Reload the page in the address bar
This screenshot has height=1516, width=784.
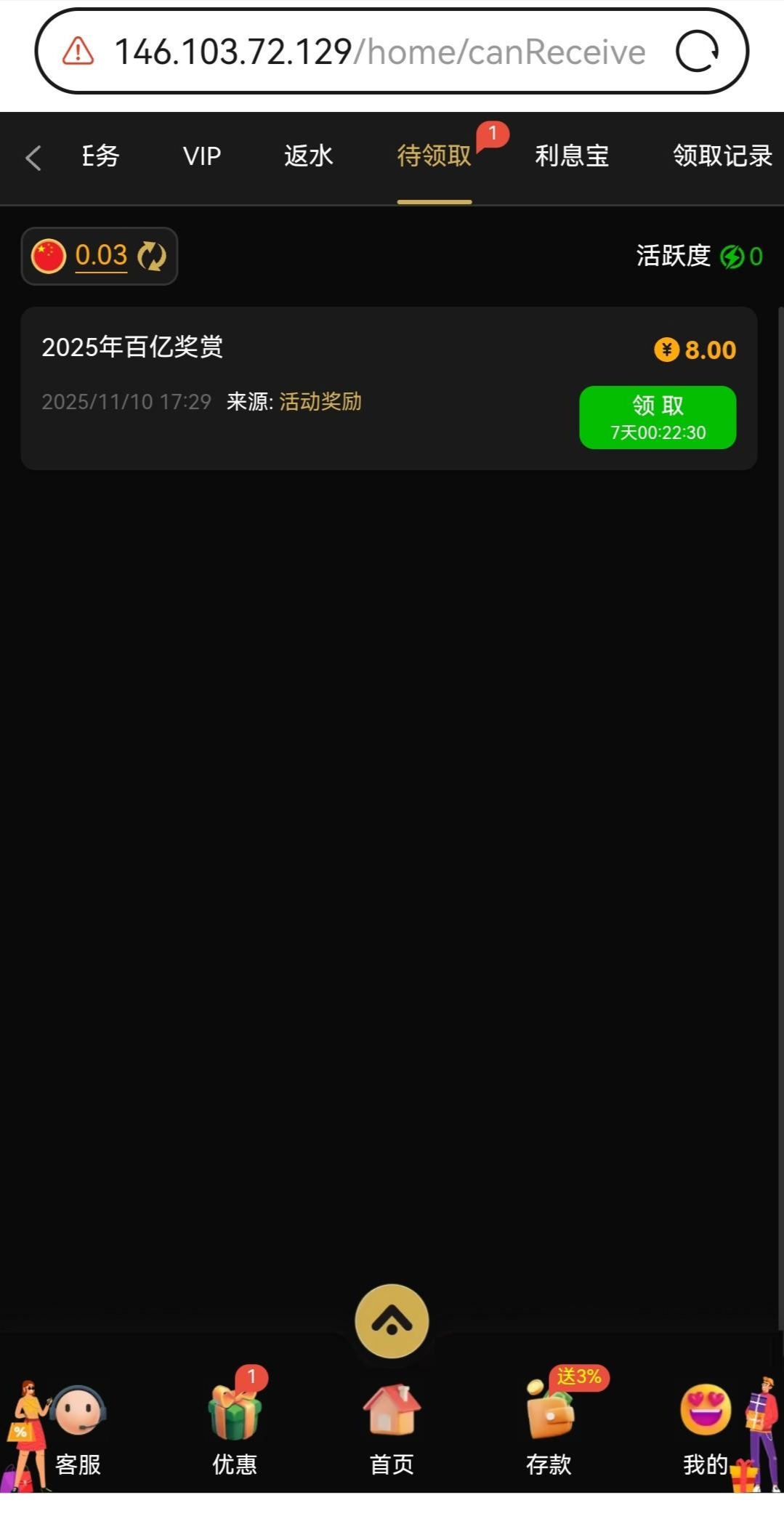point(697,52)
